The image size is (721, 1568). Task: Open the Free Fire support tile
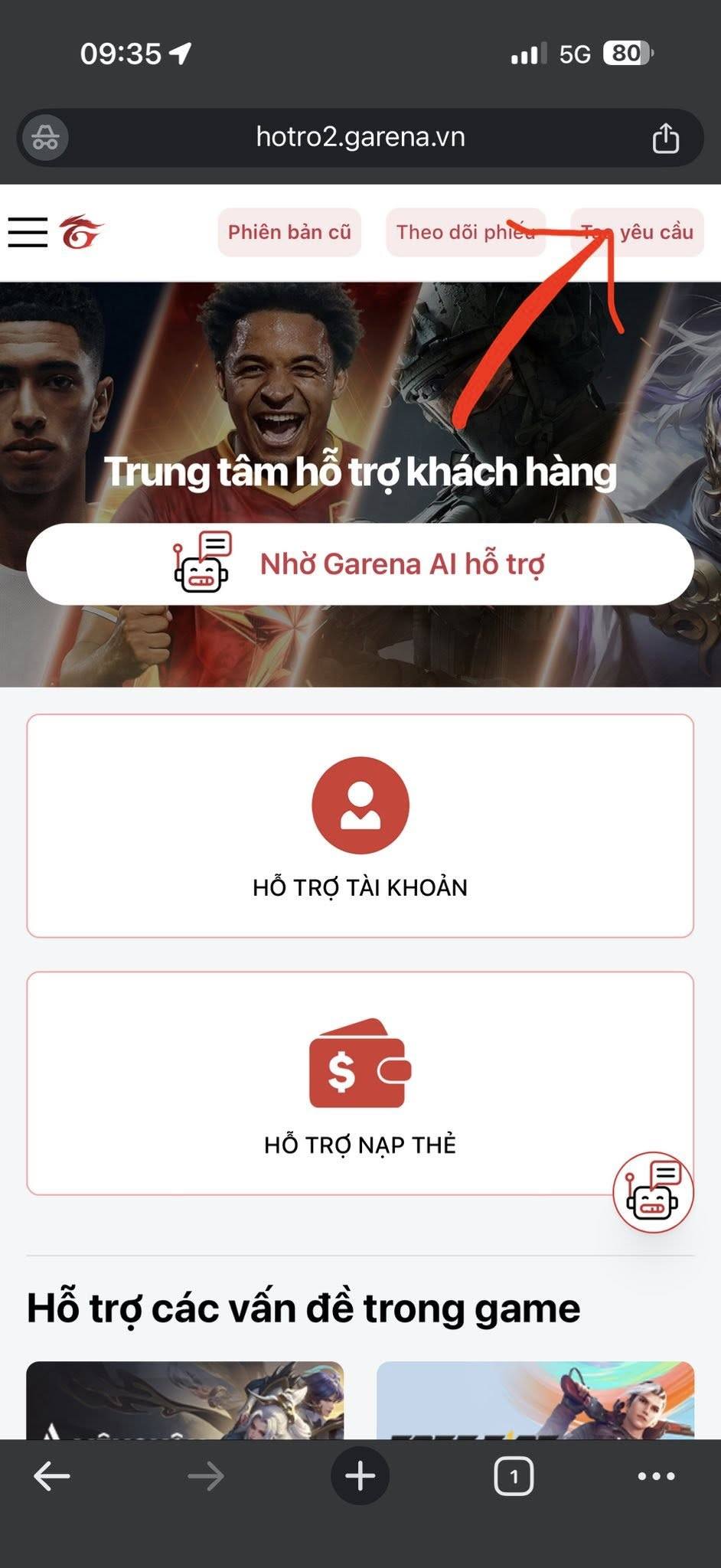[535, 1400]
